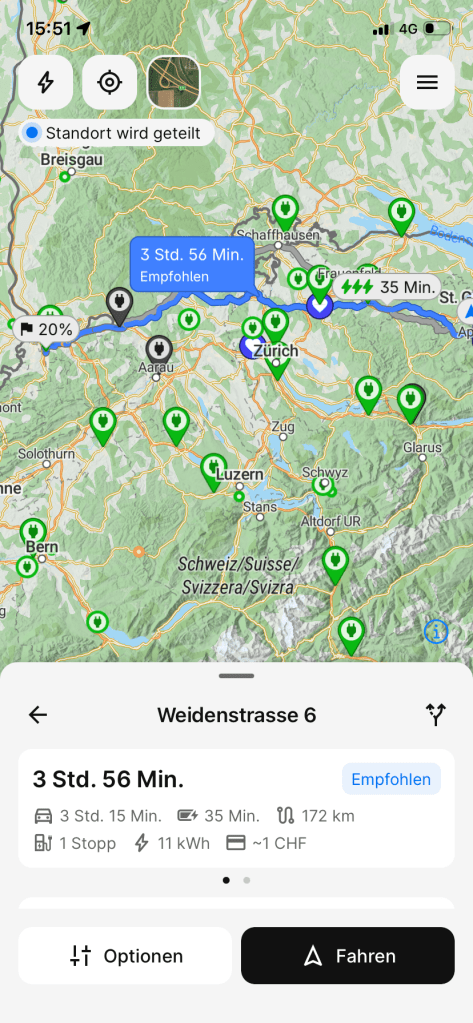
Task: Open the map info icon
Action: (x=436, y=632)
